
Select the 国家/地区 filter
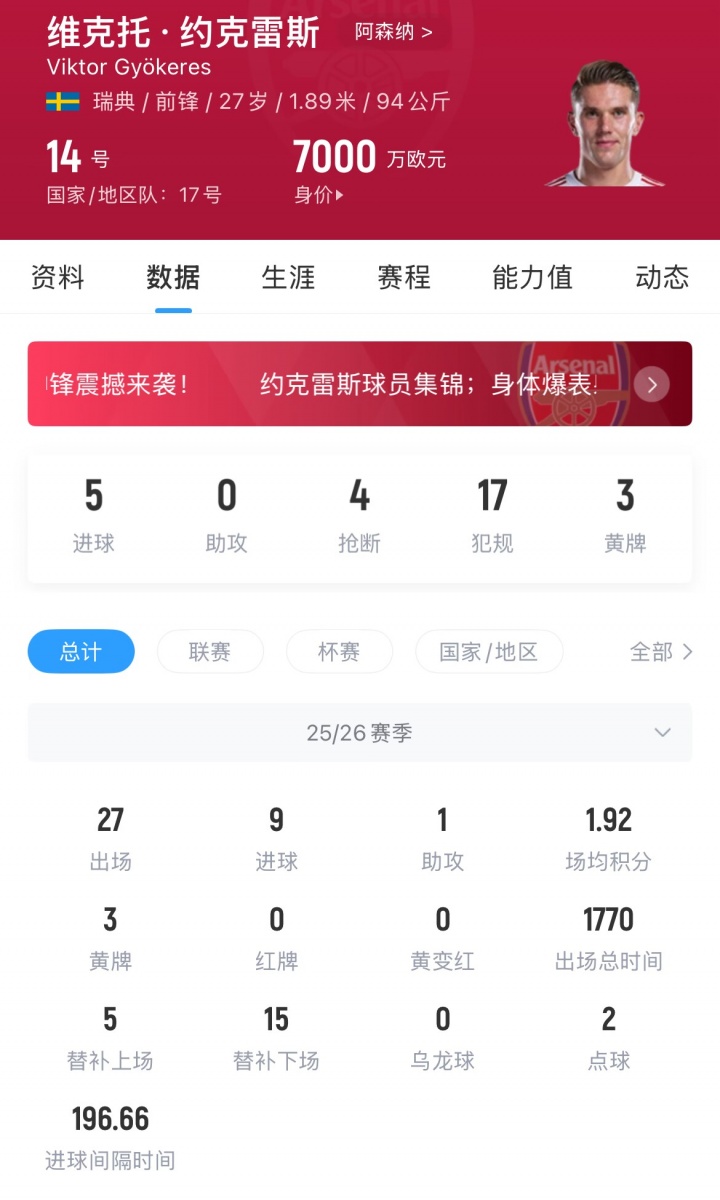[x=489, y=651]
